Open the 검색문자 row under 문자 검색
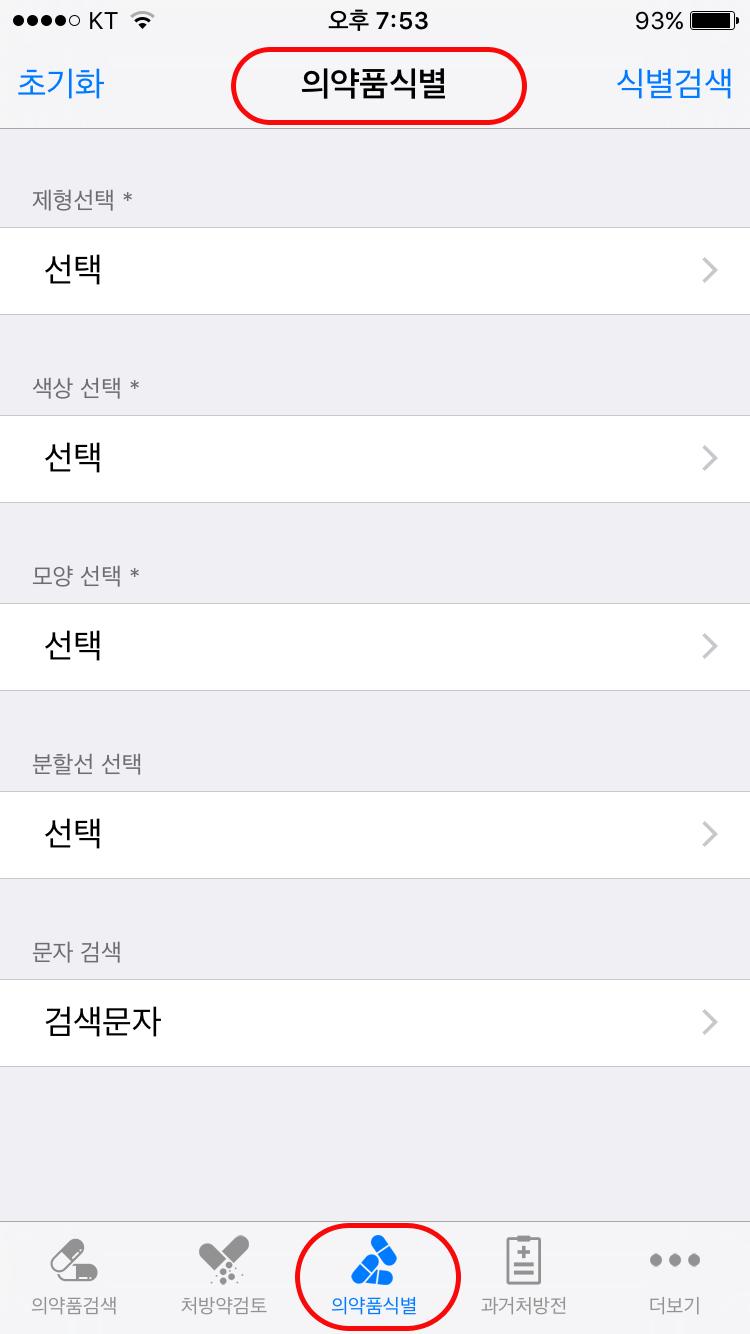750x1334 pixels. point(375,1023)
